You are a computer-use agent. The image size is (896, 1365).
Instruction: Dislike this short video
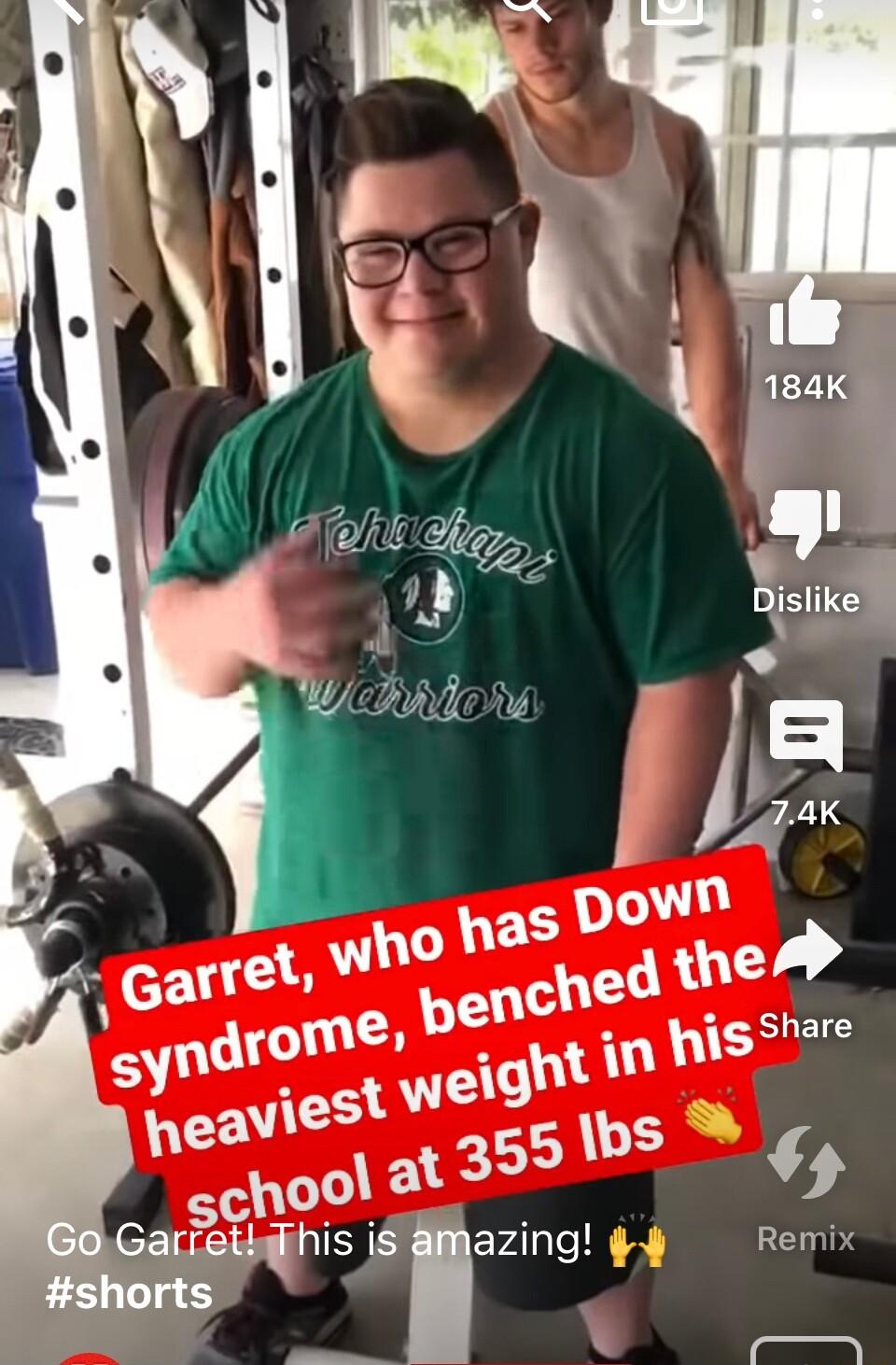tap(805, 523)
